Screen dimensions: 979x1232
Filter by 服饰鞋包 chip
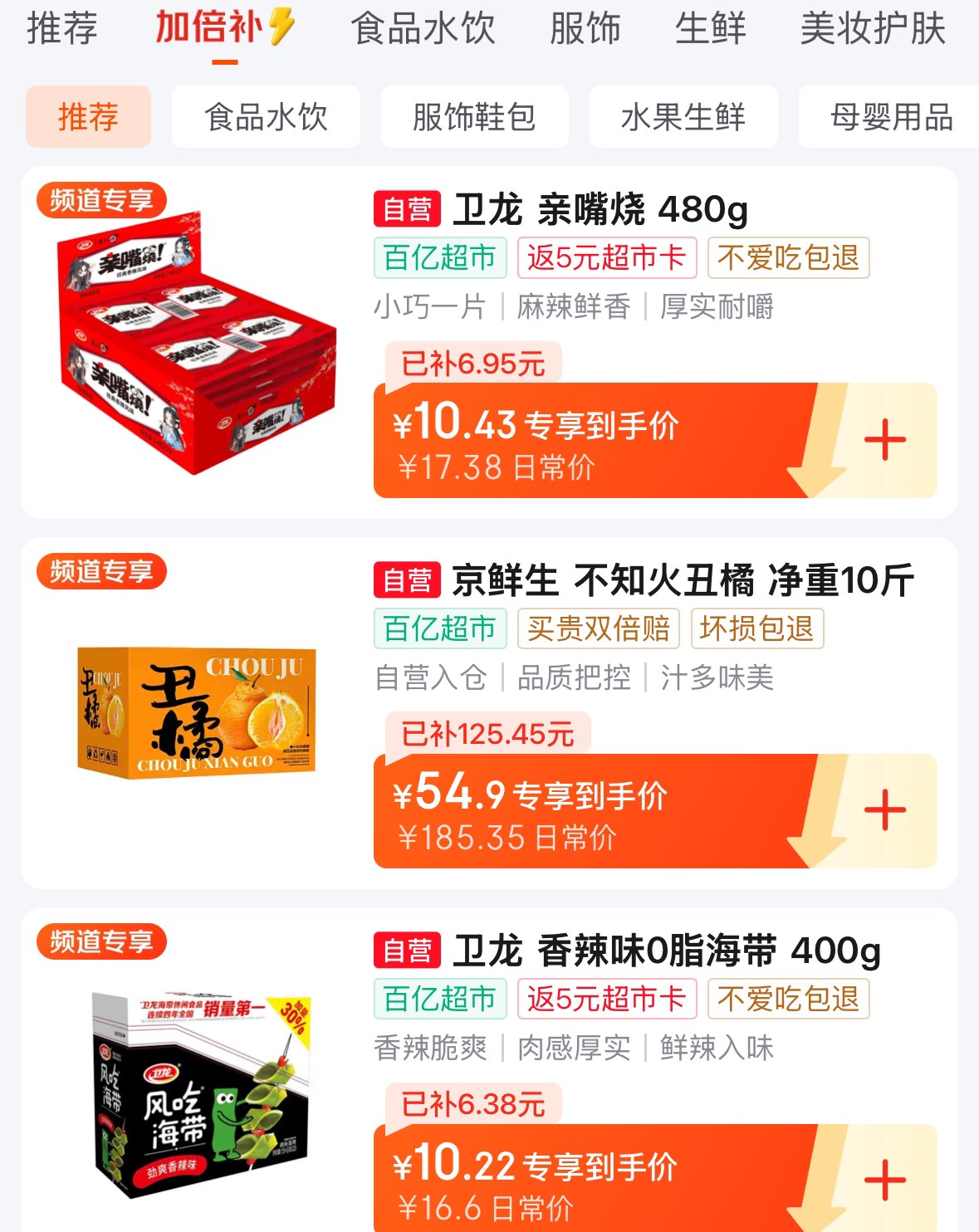(474, 117)
